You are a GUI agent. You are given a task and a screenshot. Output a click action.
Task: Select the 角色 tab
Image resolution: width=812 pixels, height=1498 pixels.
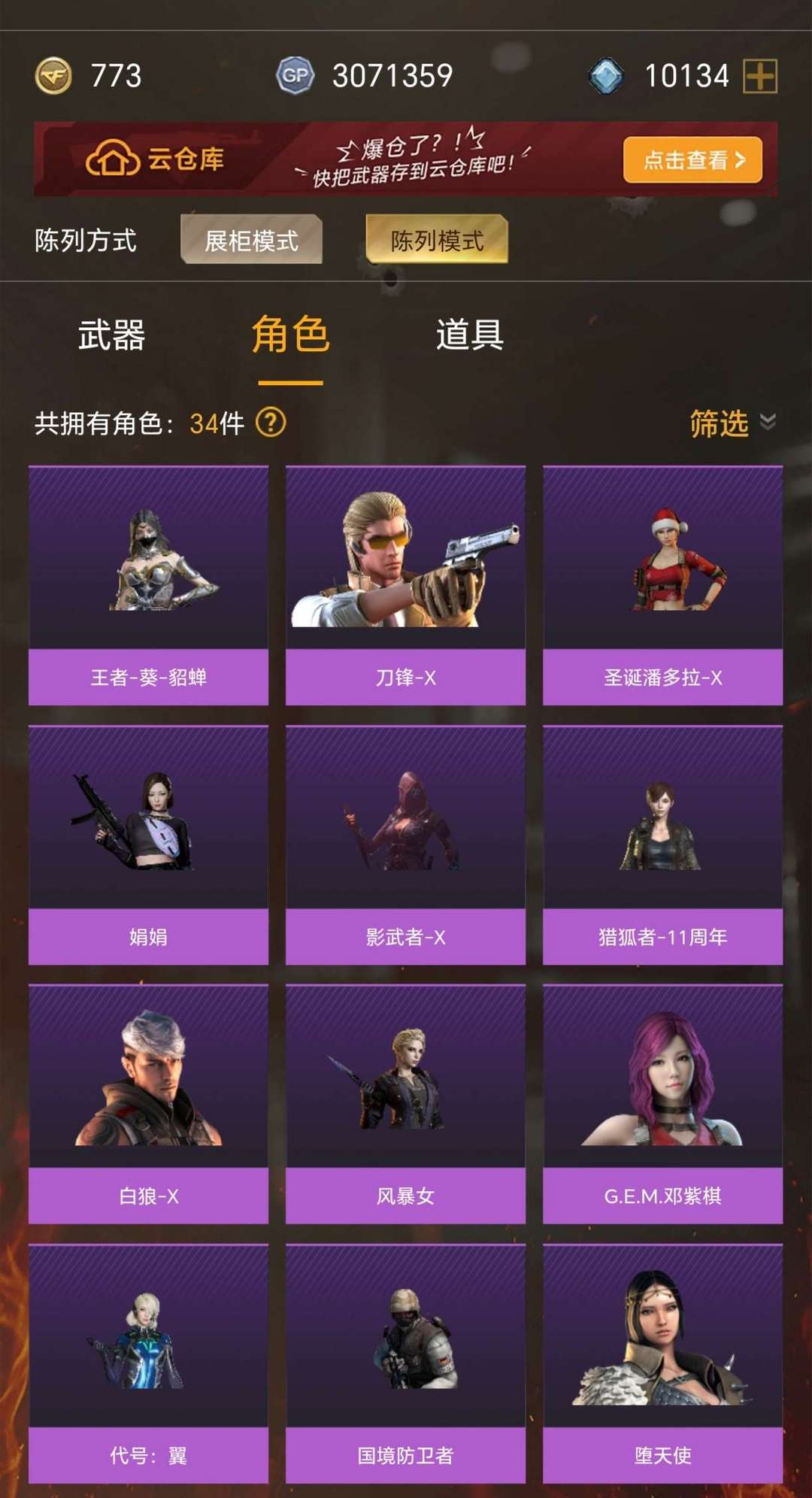[x=290, y=335]
